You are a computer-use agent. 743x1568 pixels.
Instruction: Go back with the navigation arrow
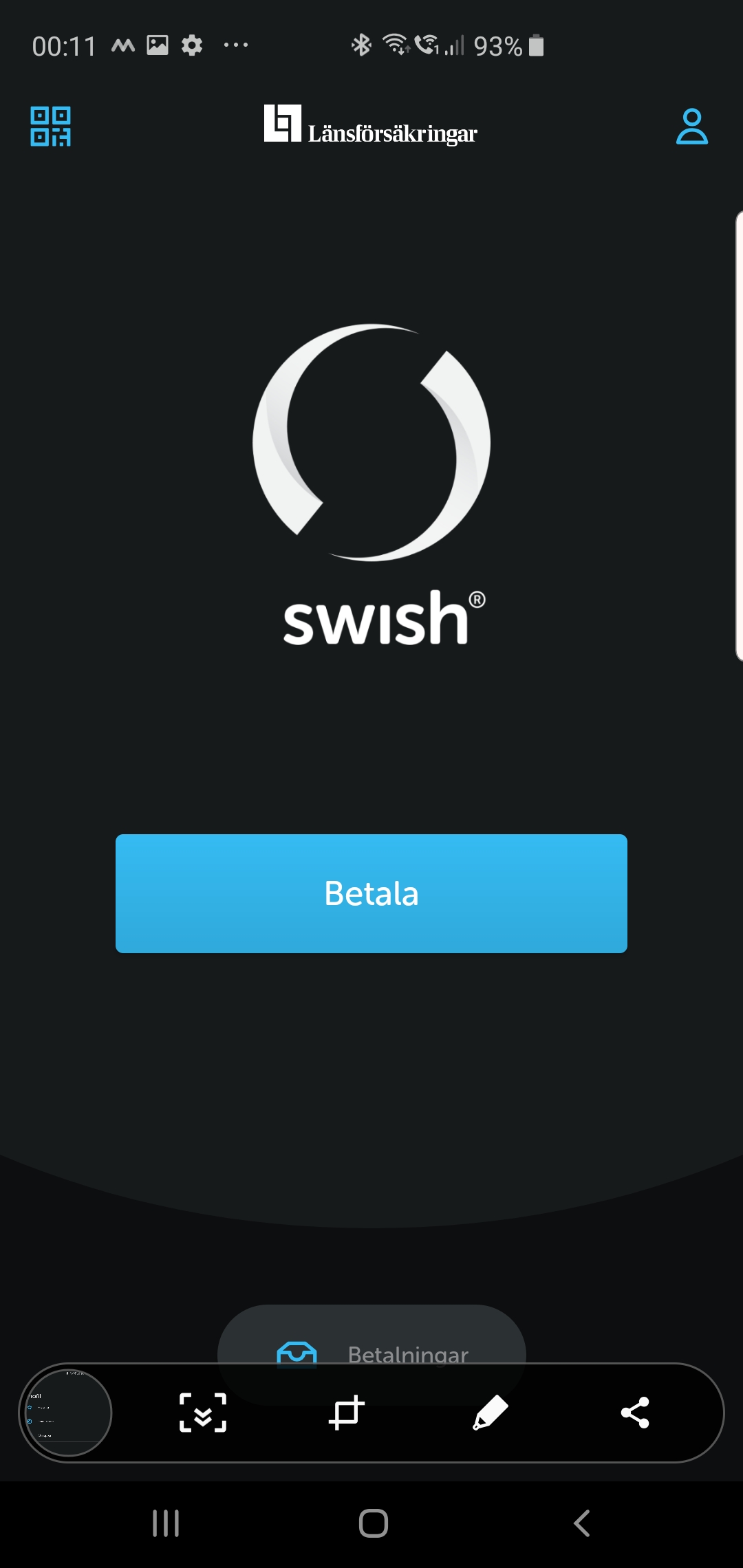[x=582, y=1523]
